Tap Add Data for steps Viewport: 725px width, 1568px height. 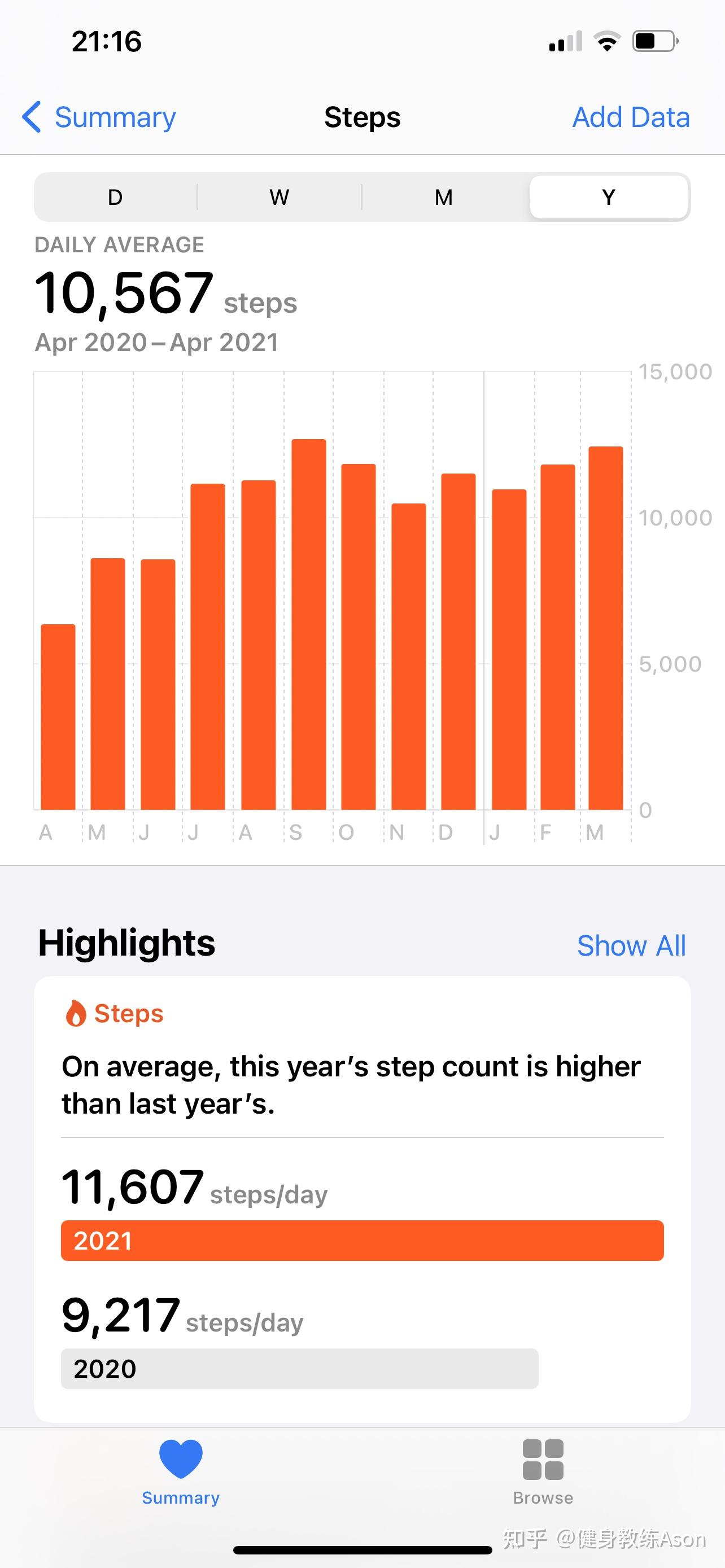click(x=631, y=117)
